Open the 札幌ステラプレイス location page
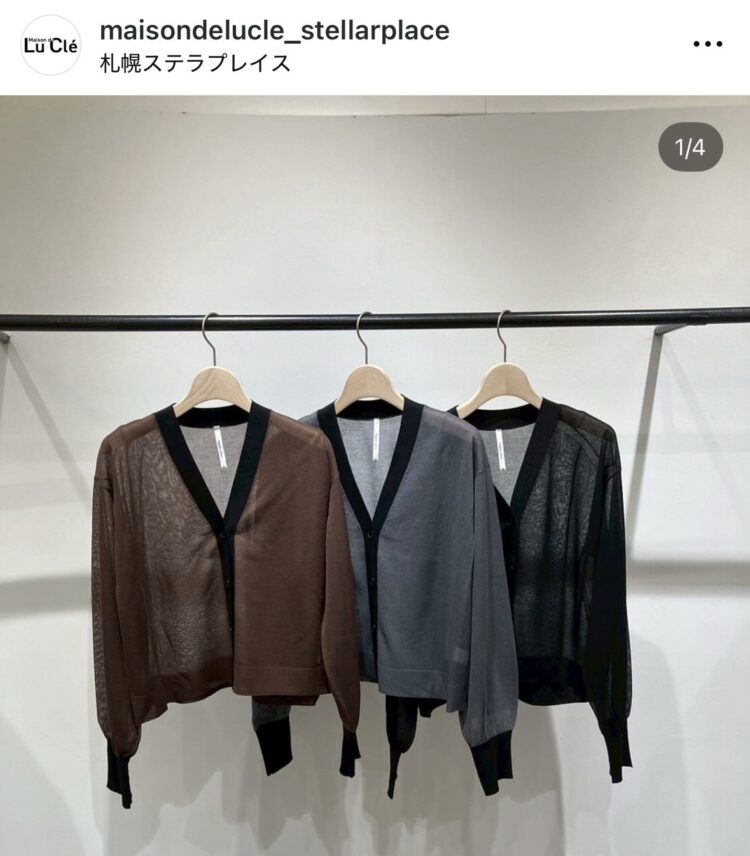This screenshot has height=856, width=750. 195,63
